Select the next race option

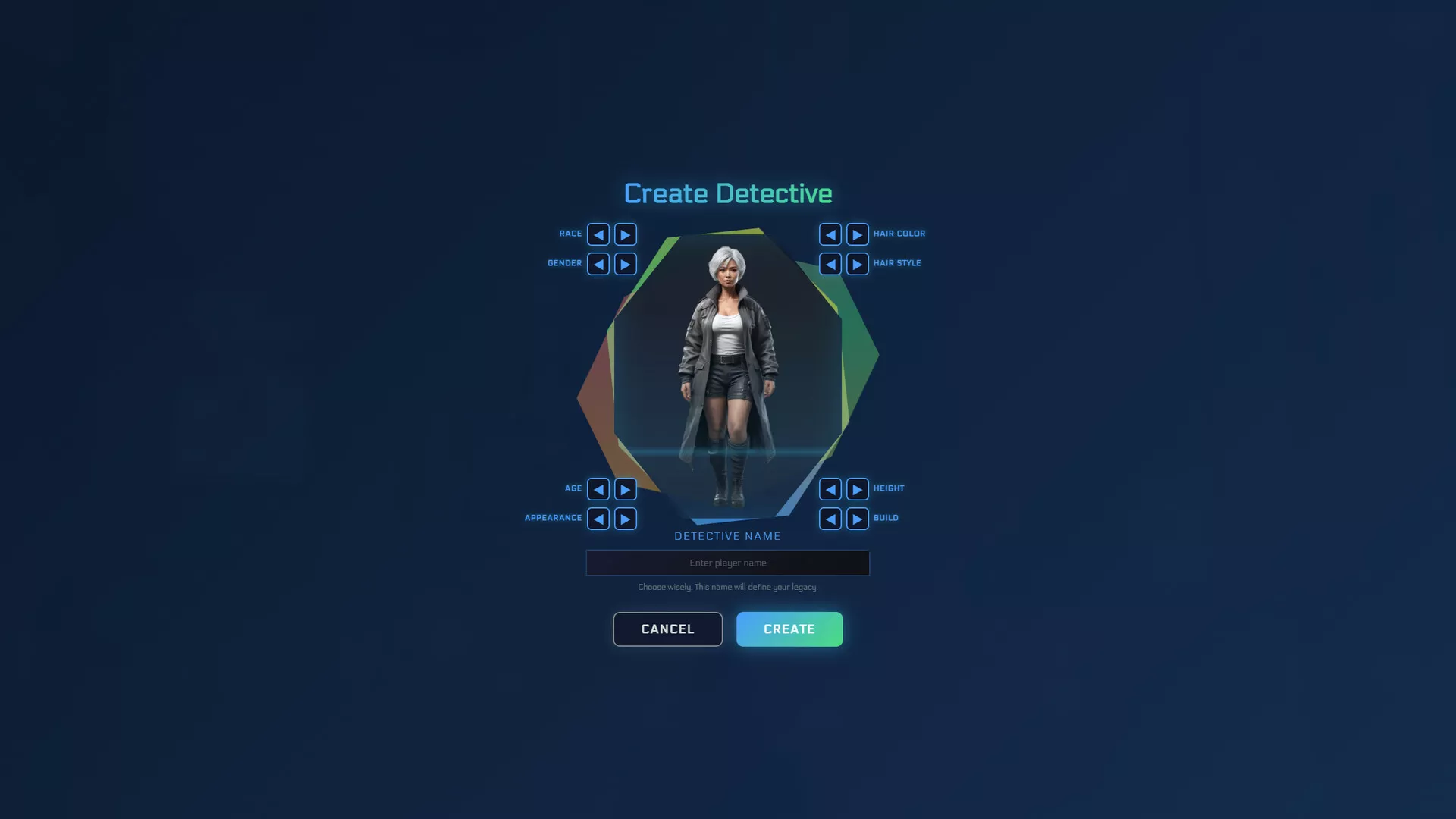pyautogui.click(x=625, y=234)
